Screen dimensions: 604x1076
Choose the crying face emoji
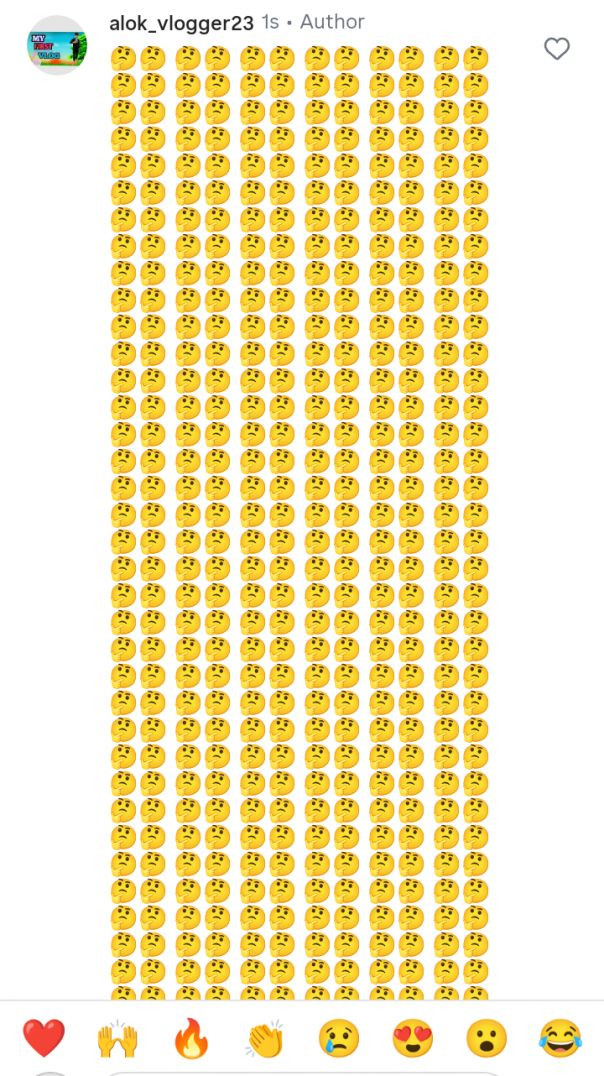[x=338, y=1038]
